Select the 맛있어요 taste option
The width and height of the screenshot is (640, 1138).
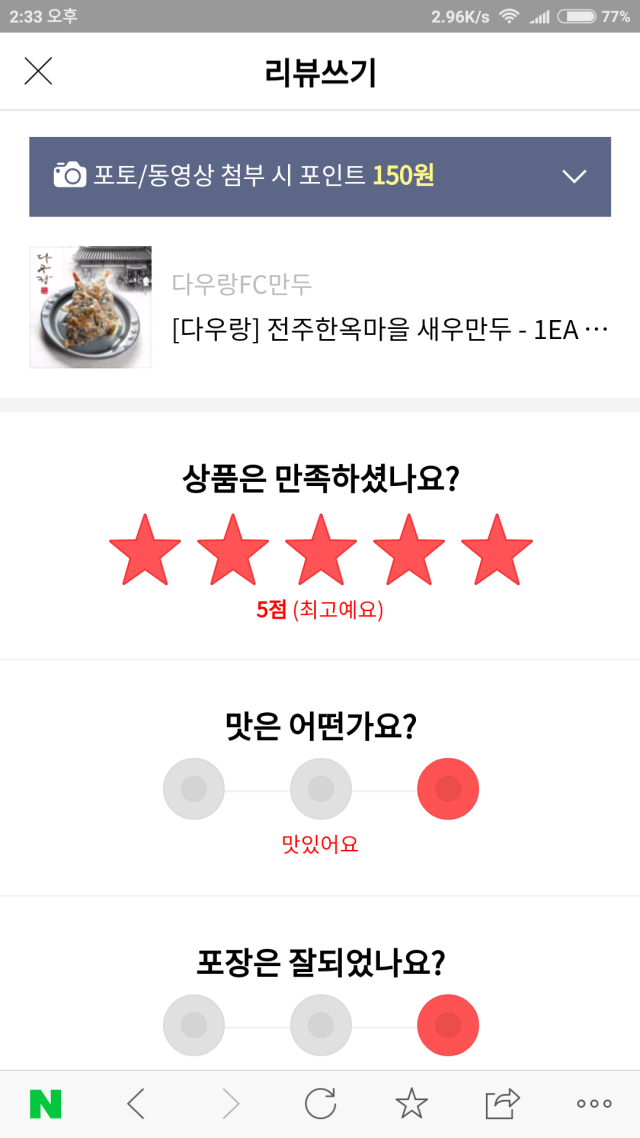pos(448,789)
